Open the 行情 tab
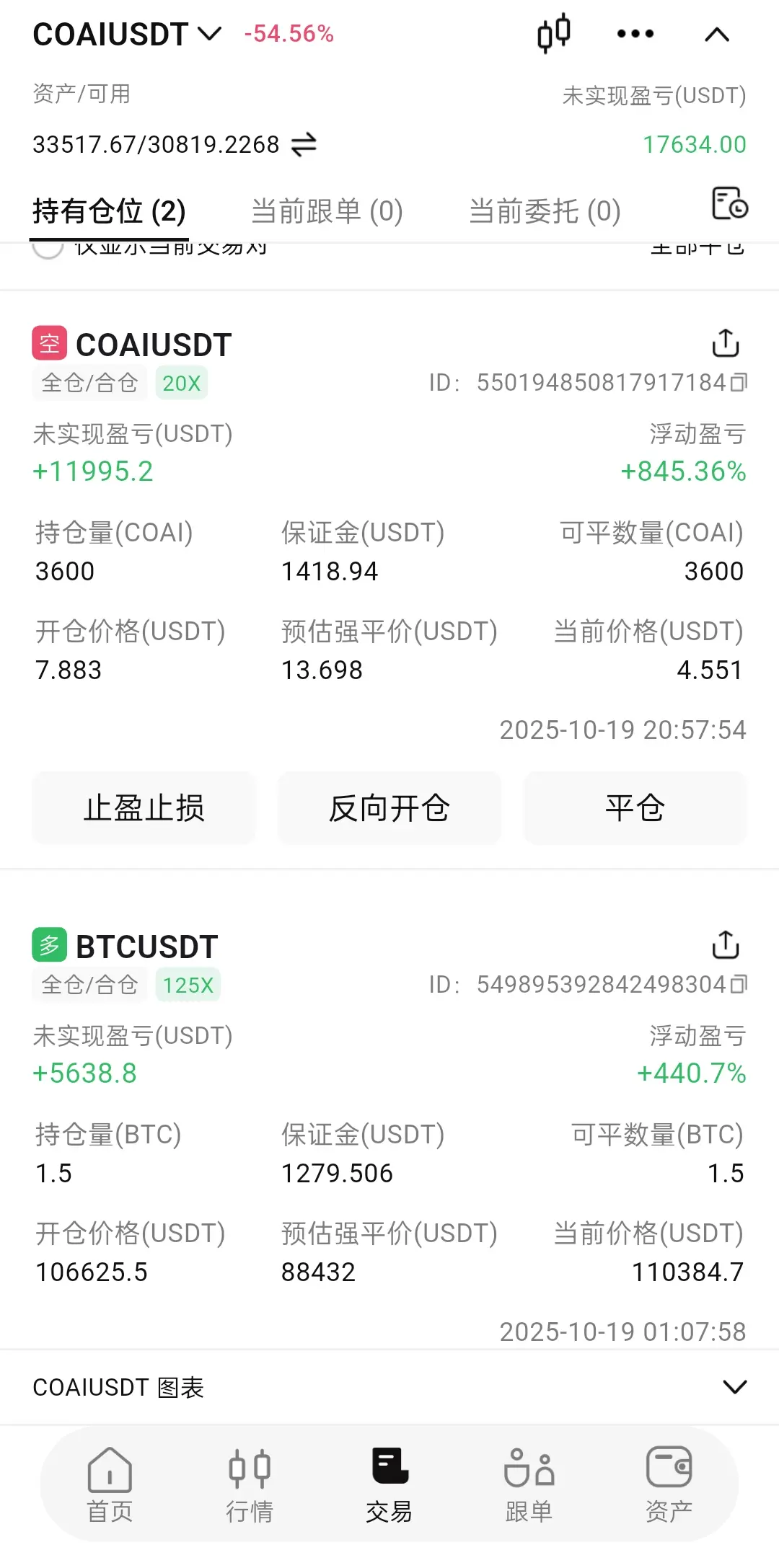779x1568 pixels. coord(250,1485)
